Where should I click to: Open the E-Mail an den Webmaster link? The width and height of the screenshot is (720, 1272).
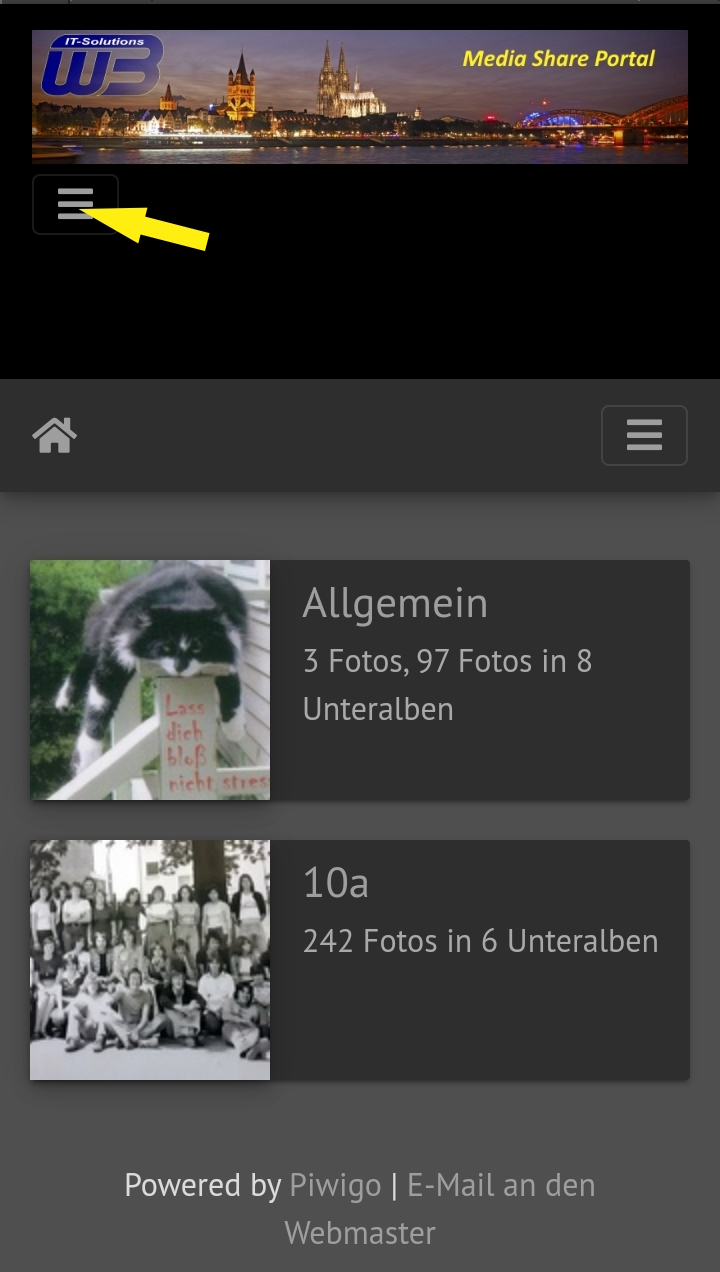pyautogui.click(x=500, y=1186)
